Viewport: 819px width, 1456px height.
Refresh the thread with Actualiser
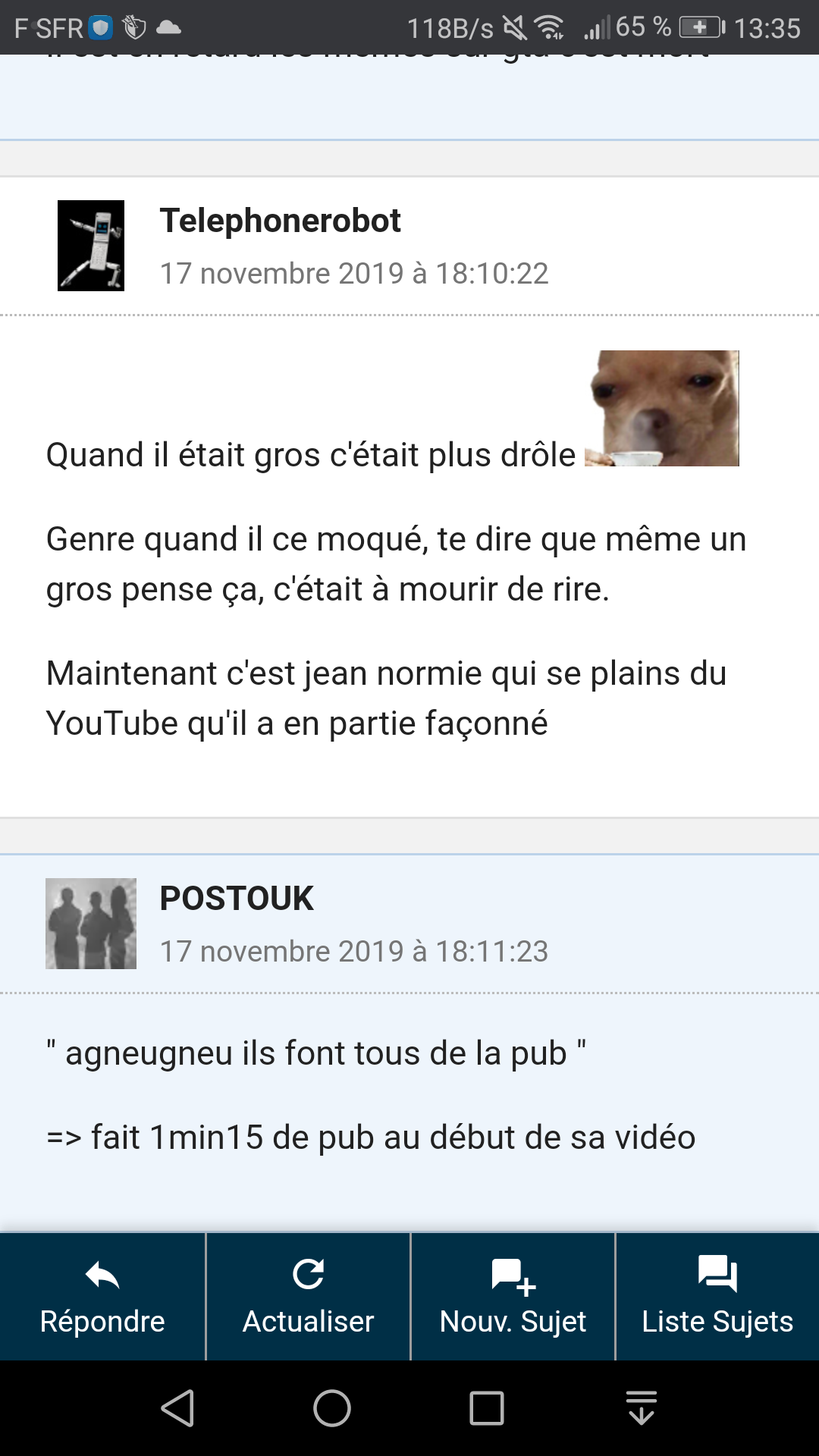308,1296
